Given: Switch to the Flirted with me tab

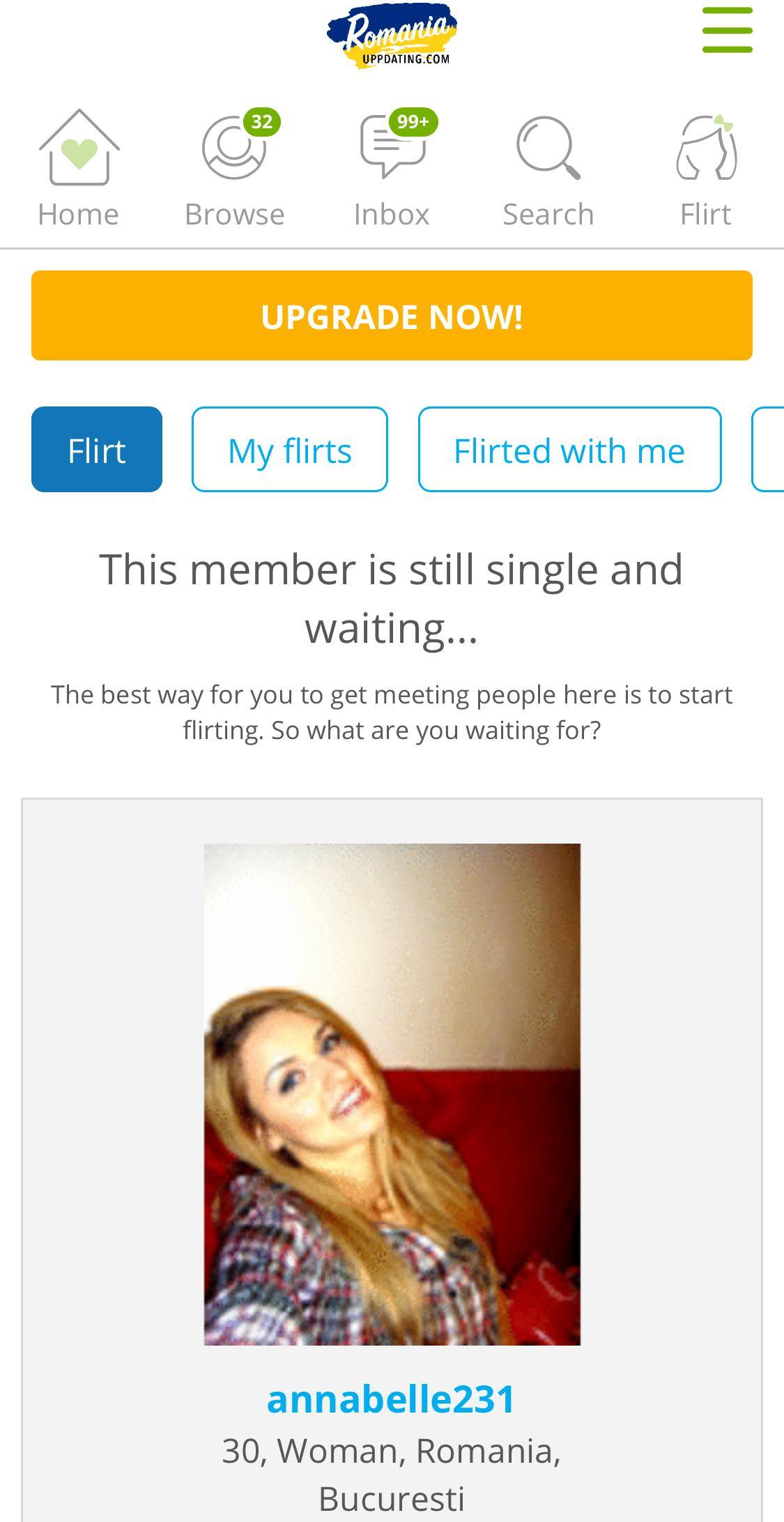Looking at the screenshot, I should (569, 449).
